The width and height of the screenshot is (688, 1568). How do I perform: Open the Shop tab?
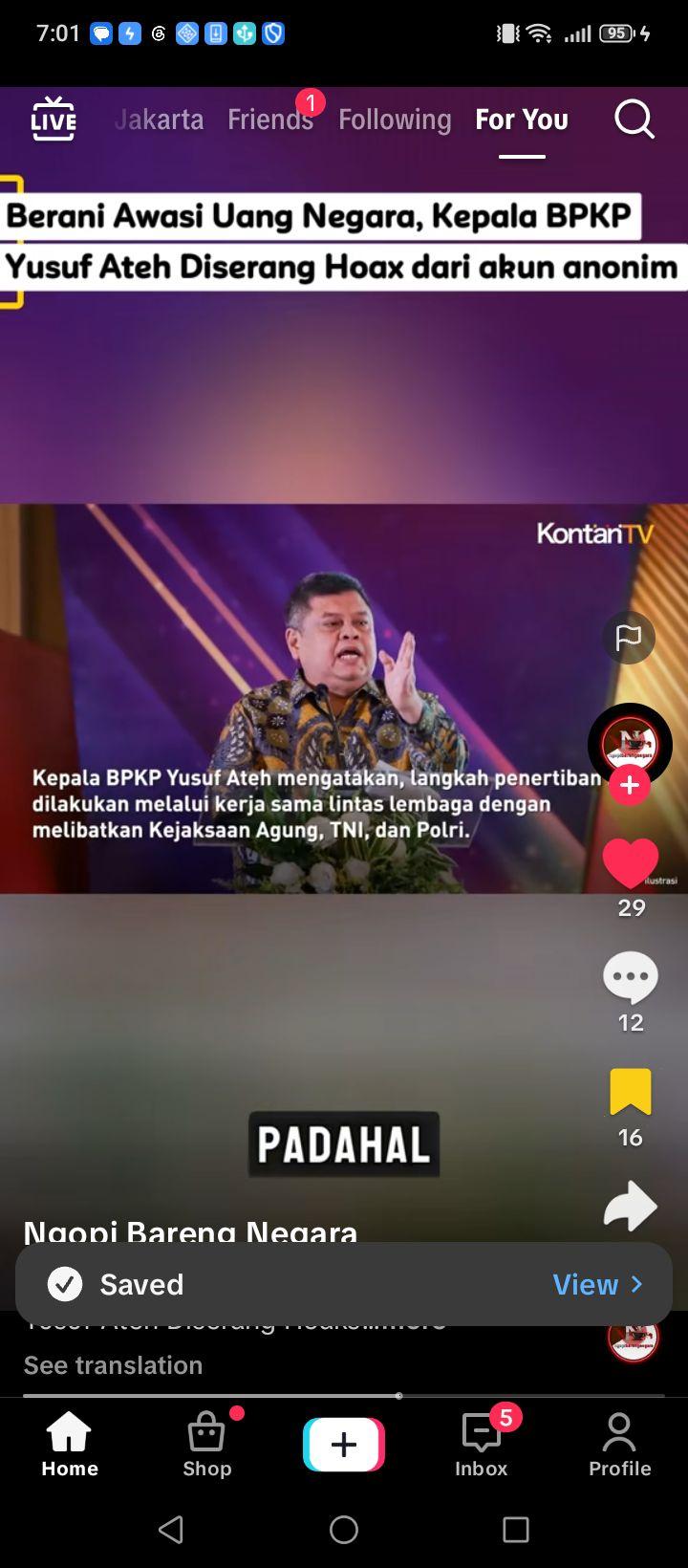(x=207, y=1445)
